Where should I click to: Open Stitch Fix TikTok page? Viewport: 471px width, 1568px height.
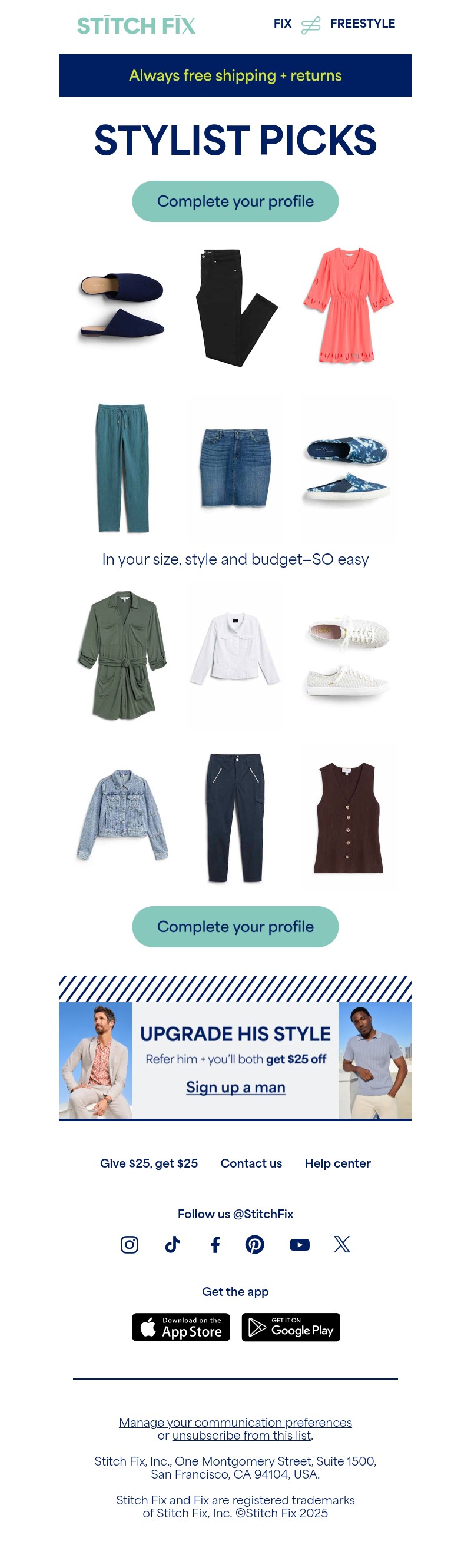173,1244
